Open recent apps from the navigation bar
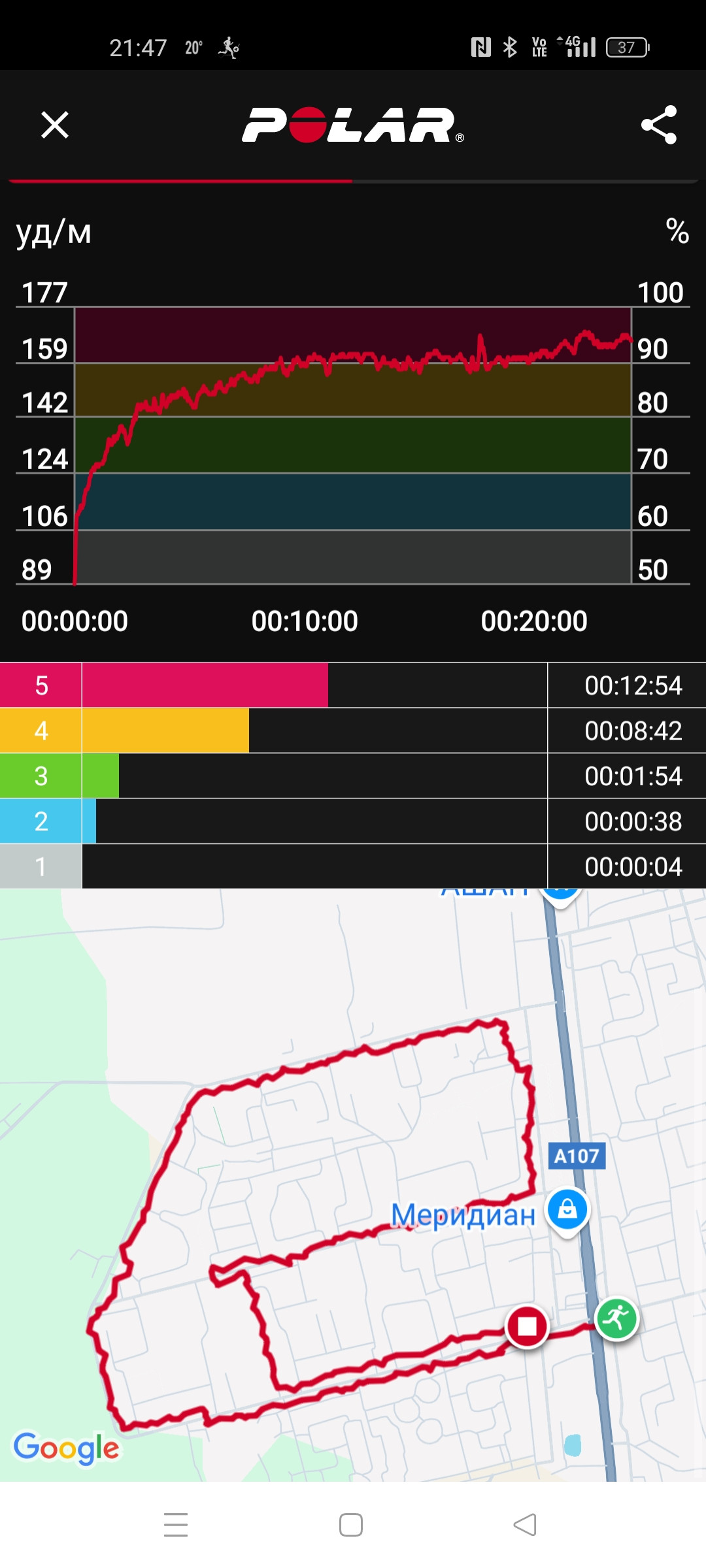This screenshot has width=706, height=1568. point(176,1525)
